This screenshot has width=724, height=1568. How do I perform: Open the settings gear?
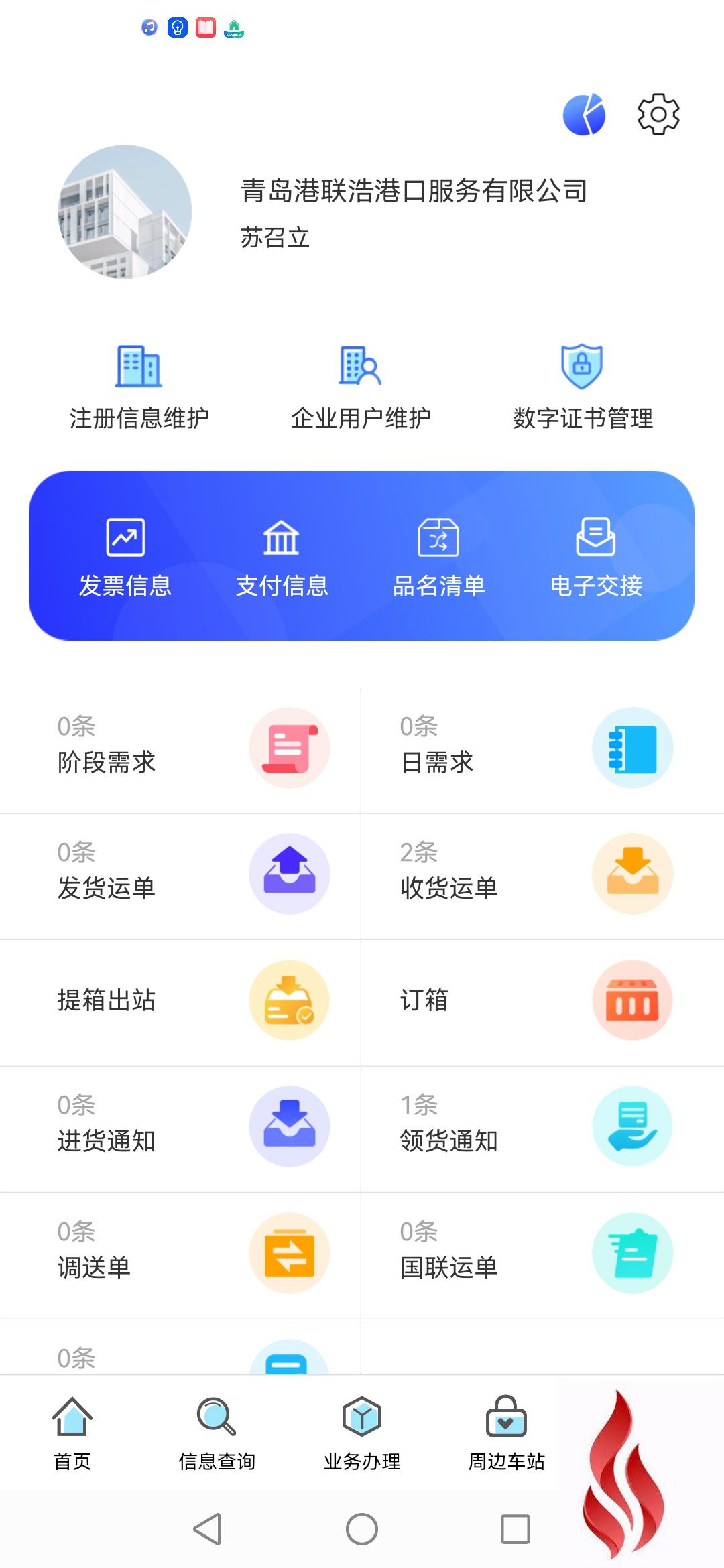pos(658,115)
